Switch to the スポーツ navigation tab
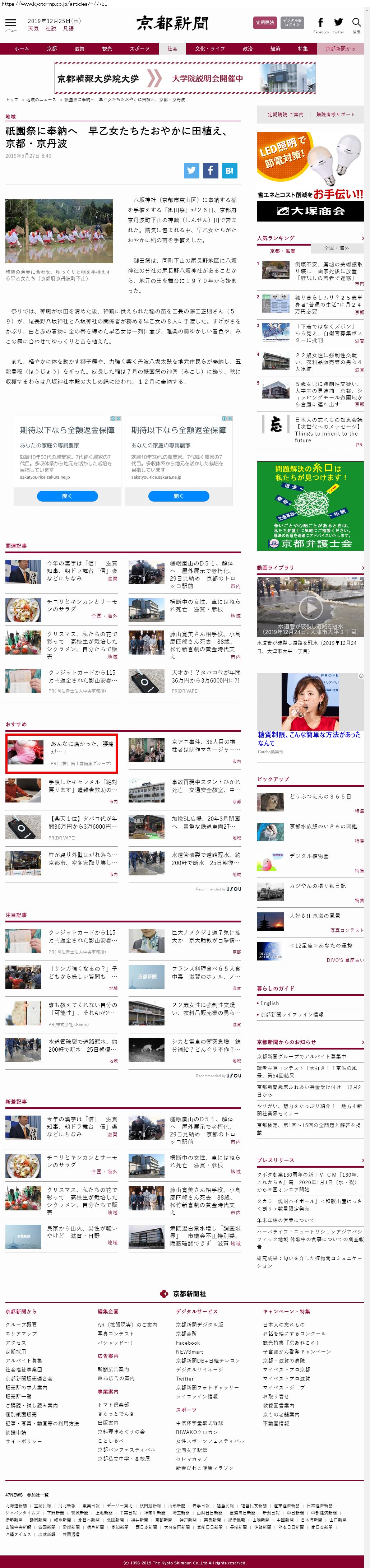Viewport: 370px width, 1568px height. tap(139, 49)
